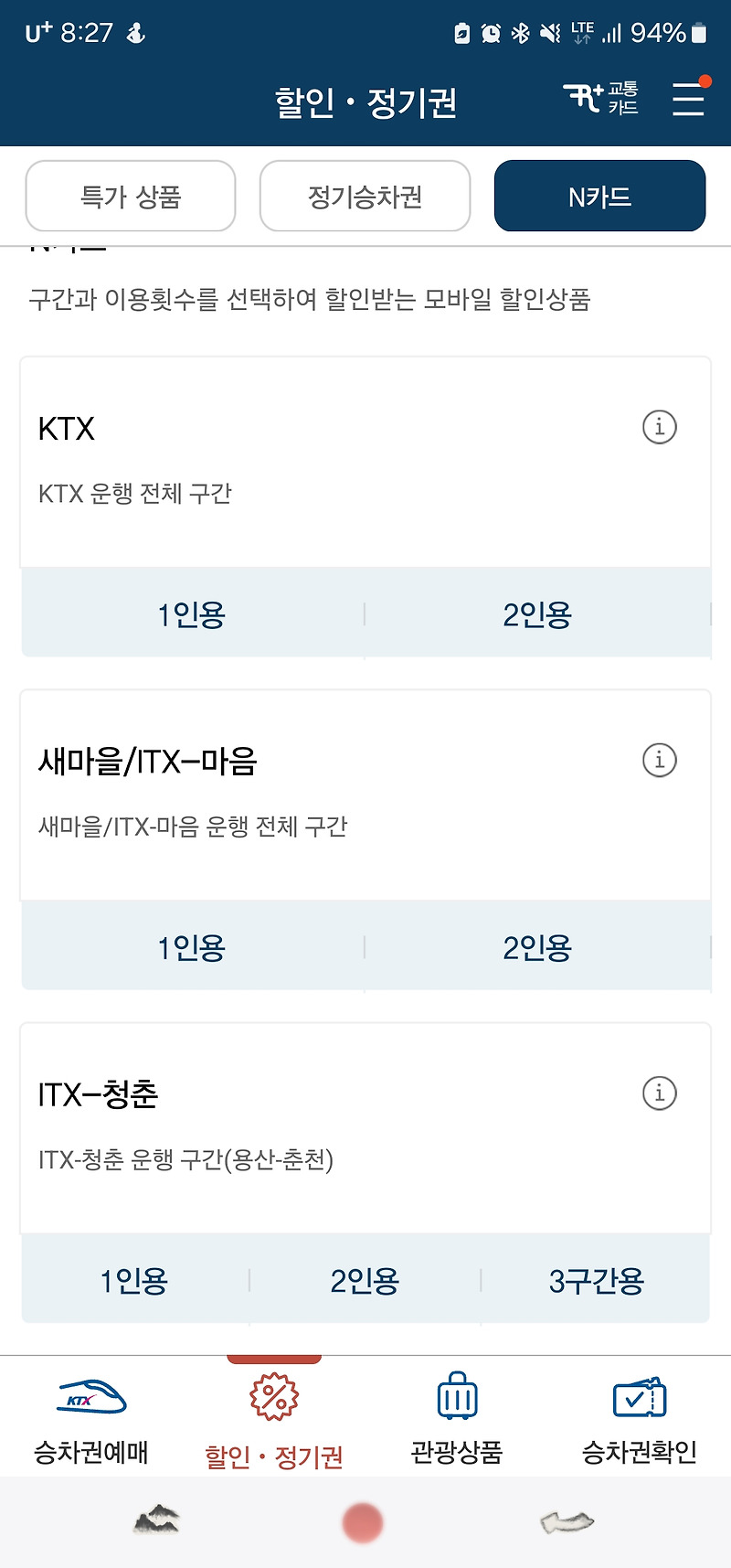Open the 승차권예매 train booking icon
The width and height of the screenshot is (731, 1568).
90,1396
